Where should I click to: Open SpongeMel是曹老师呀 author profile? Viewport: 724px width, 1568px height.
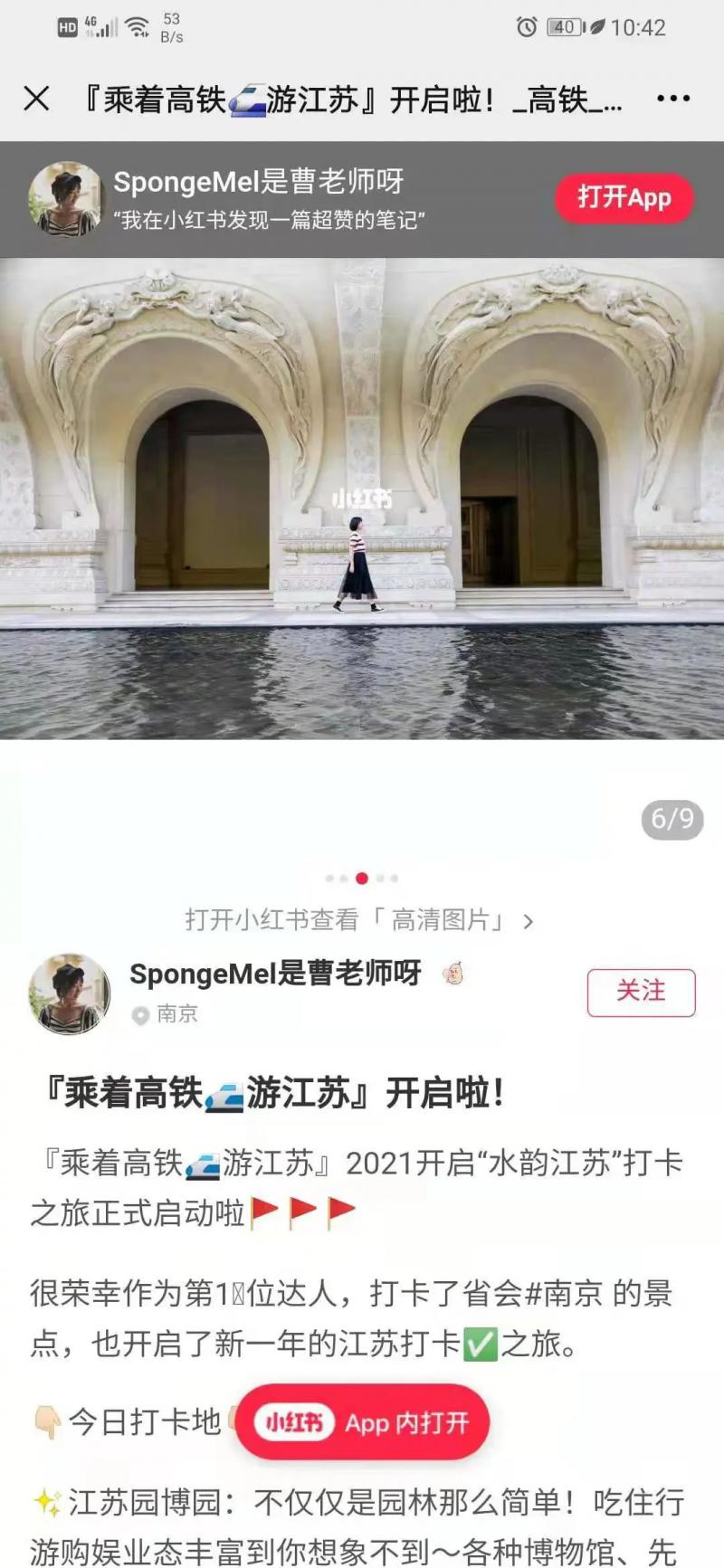click(274, 974)
